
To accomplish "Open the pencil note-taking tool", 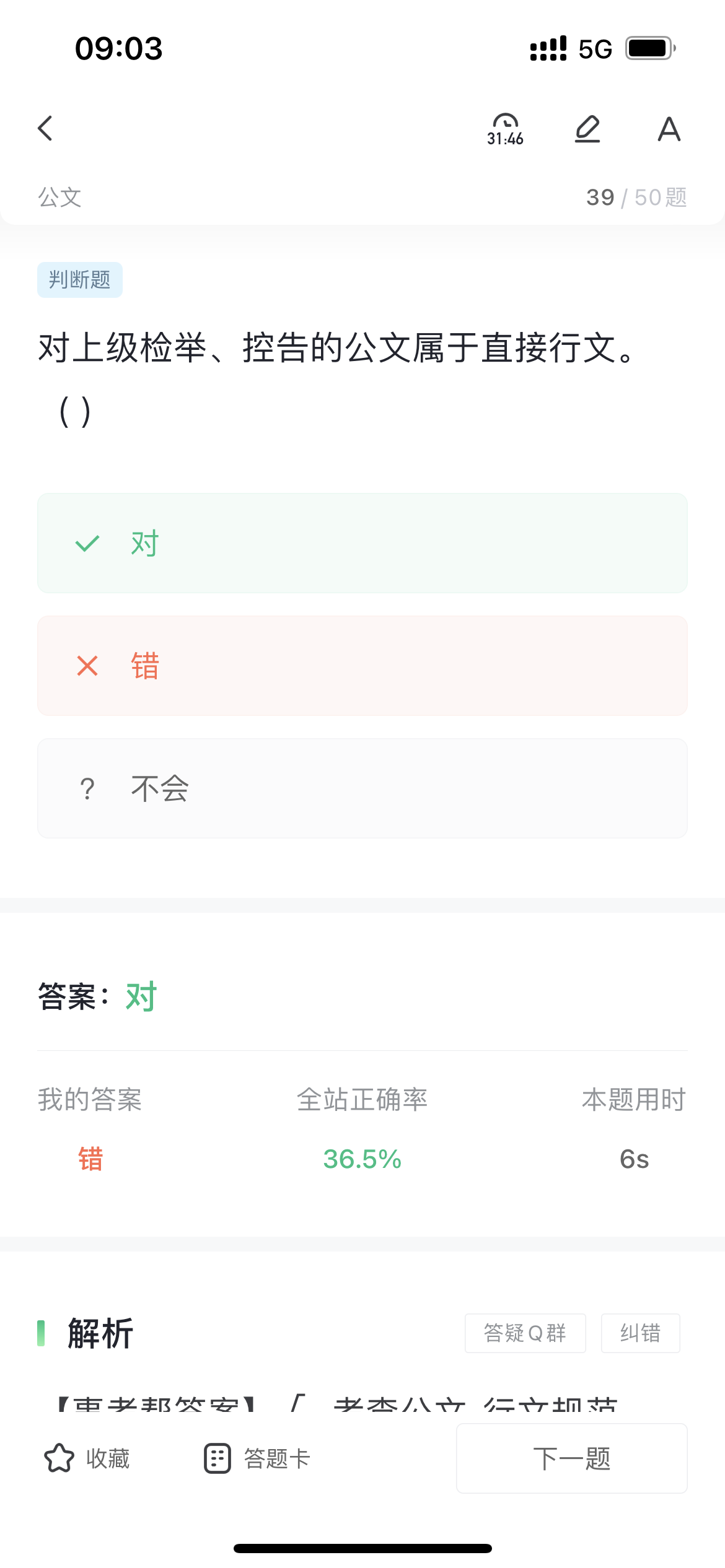I will click(587, 129).
